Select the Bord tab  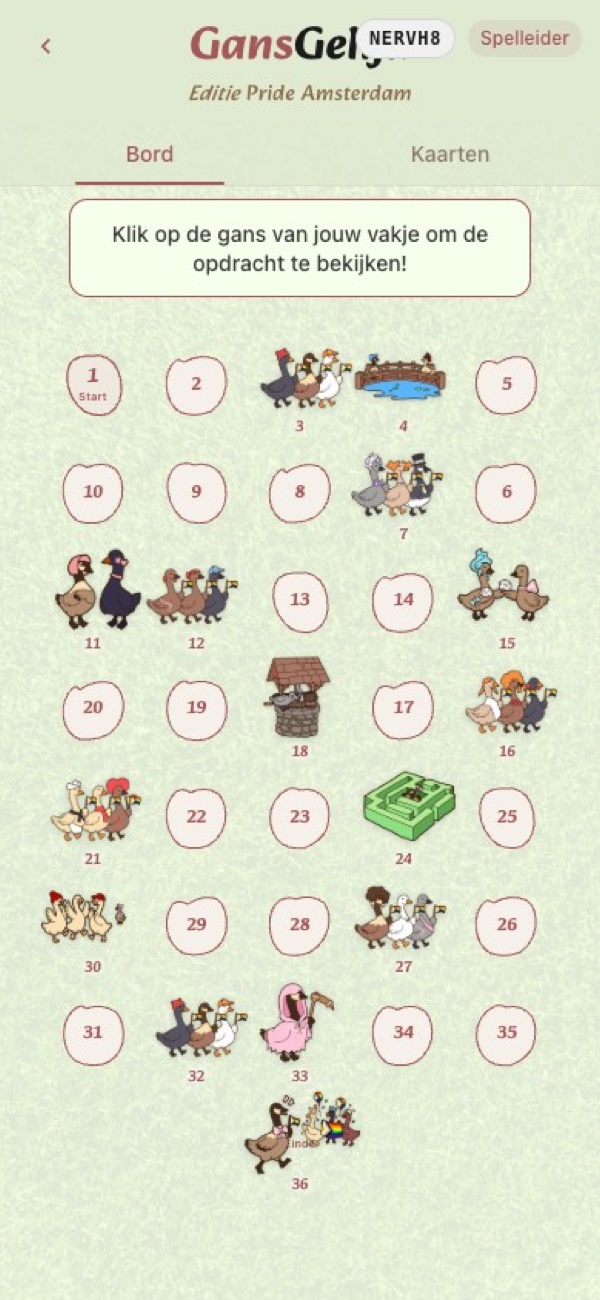[x=149, y=154]
